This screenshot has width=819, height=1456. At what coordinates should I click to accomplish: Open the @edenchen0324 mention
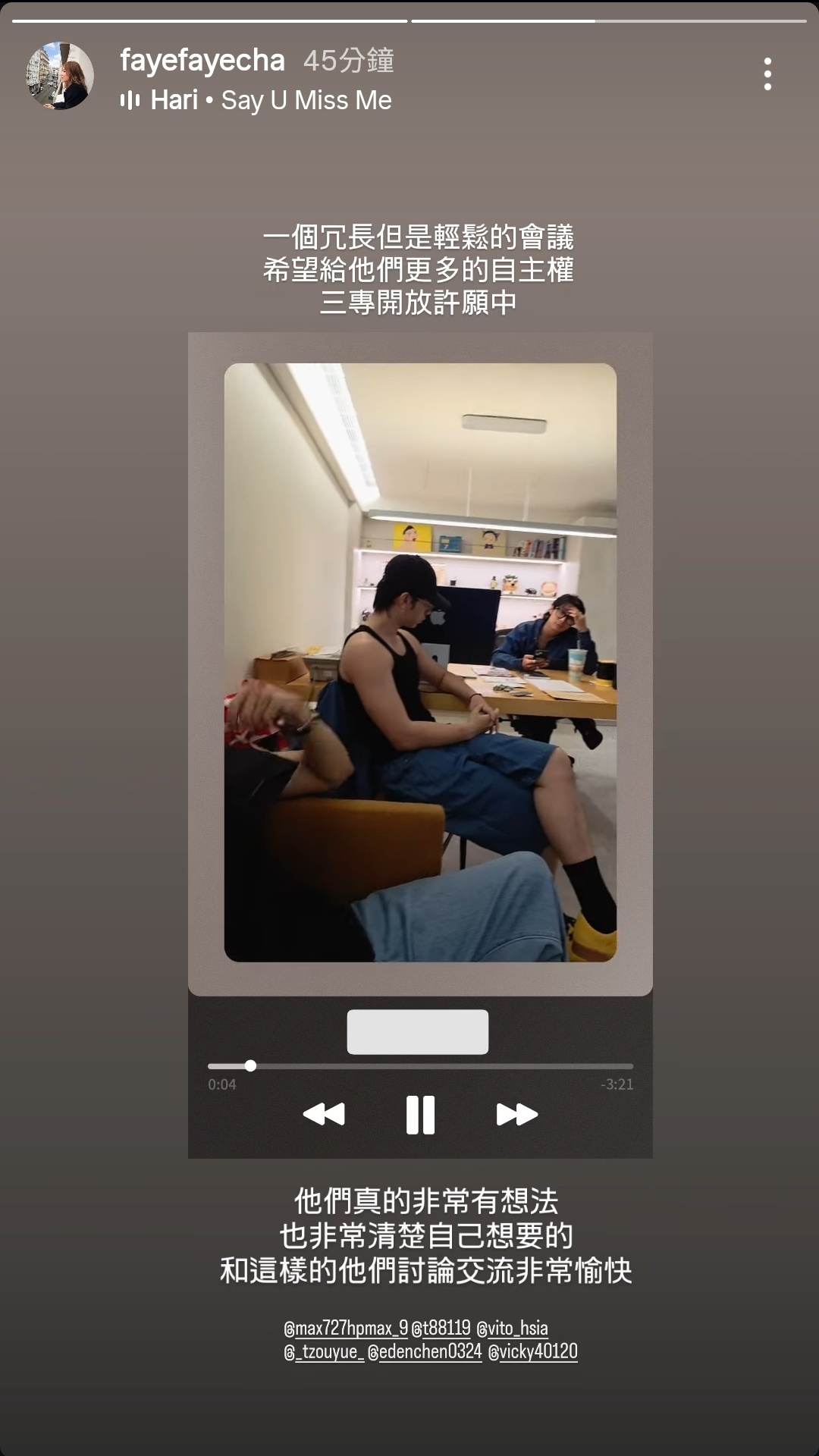click(425, 1352)
